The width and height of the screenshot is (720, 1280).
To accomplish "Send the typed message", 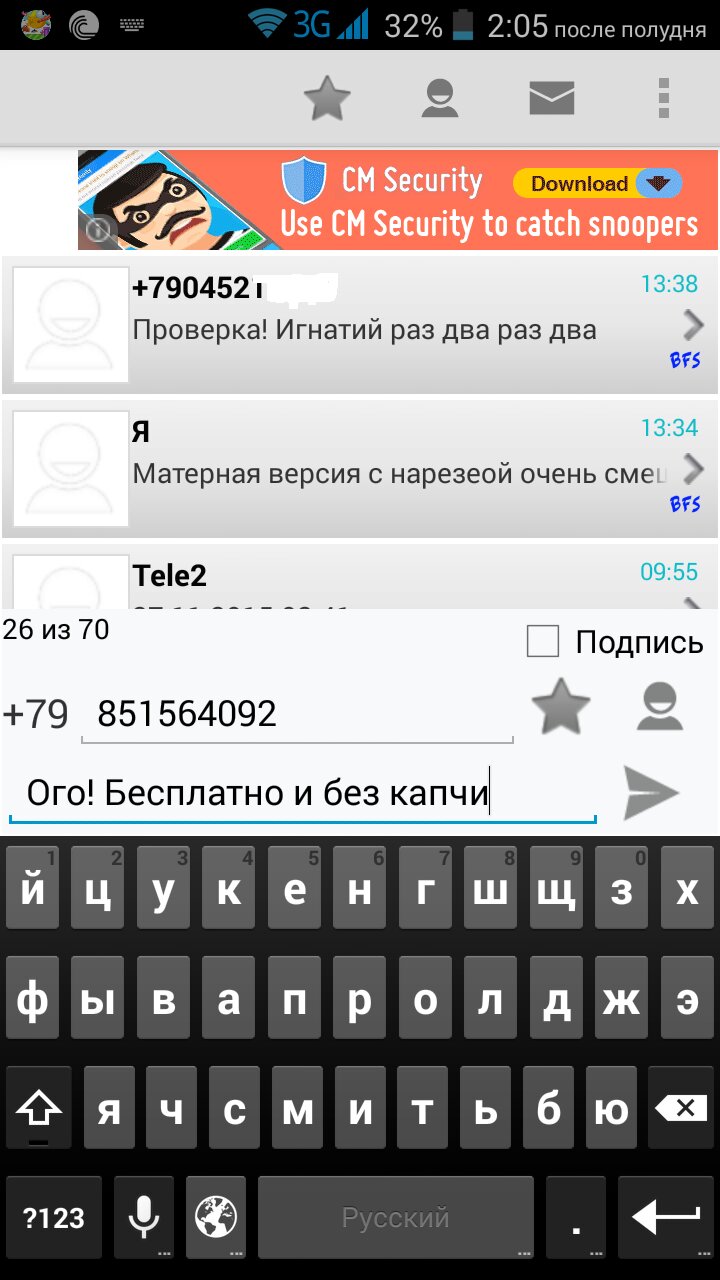I will (x=651, y=793).
